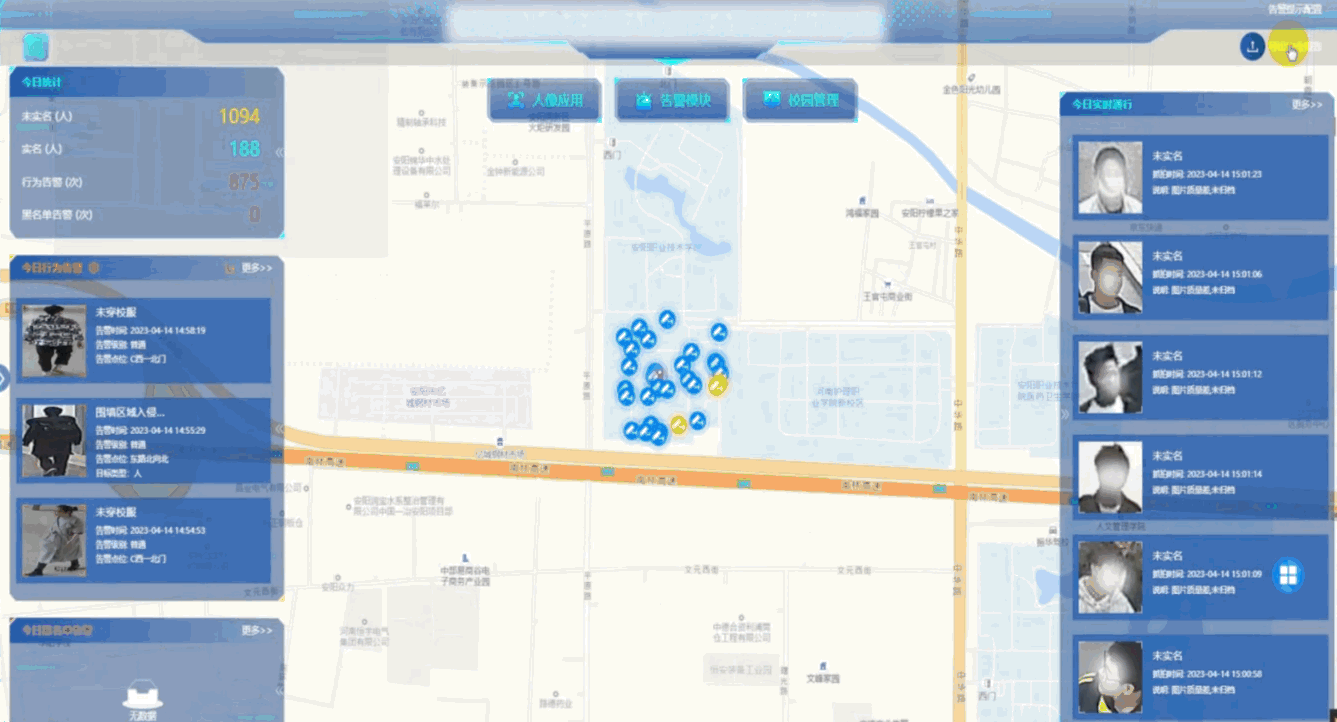View more in the 今日黑名单告警 panel
The height and width of the screenshot is (722, 1337).
click(256, 630)
